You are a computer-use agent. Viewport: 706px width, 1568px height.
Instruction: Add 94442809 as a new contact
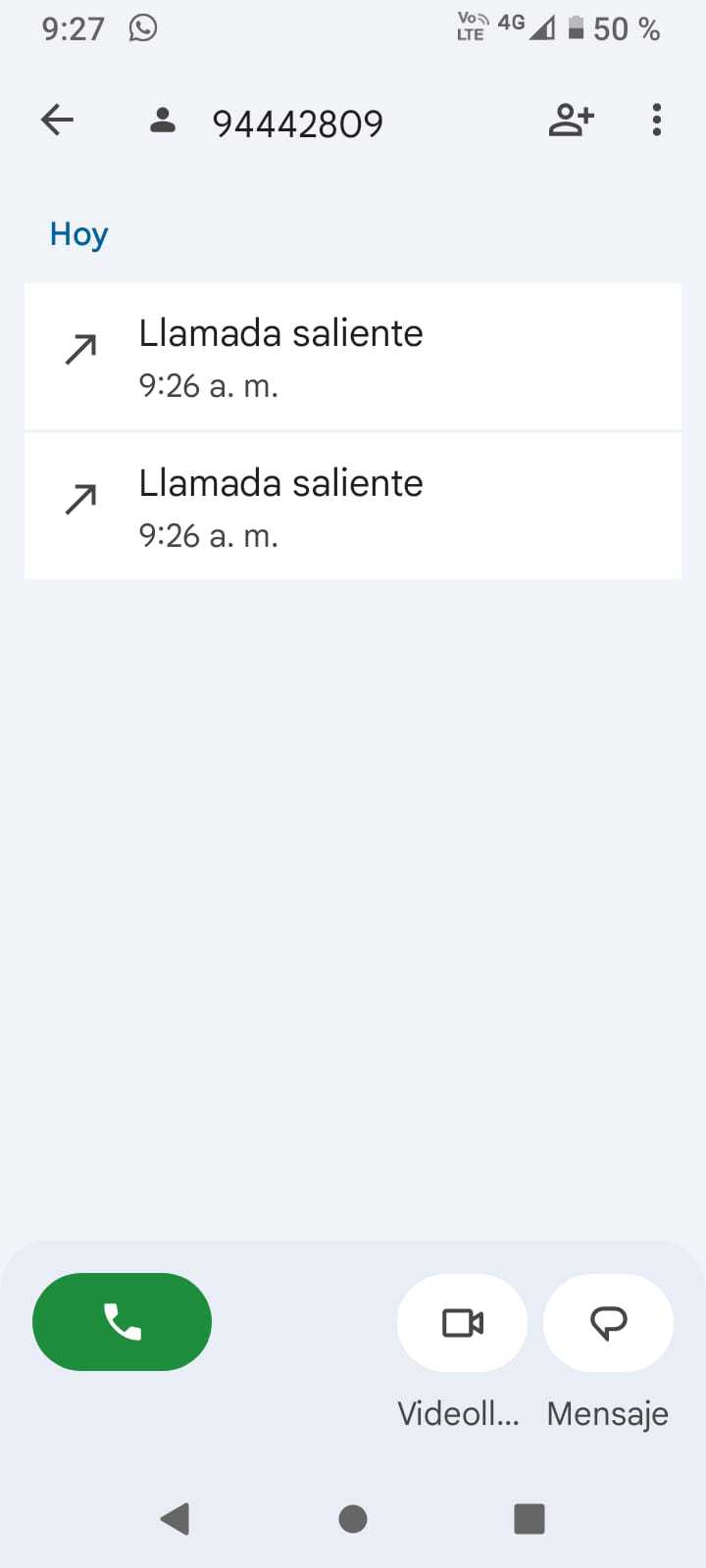point(571,121)
